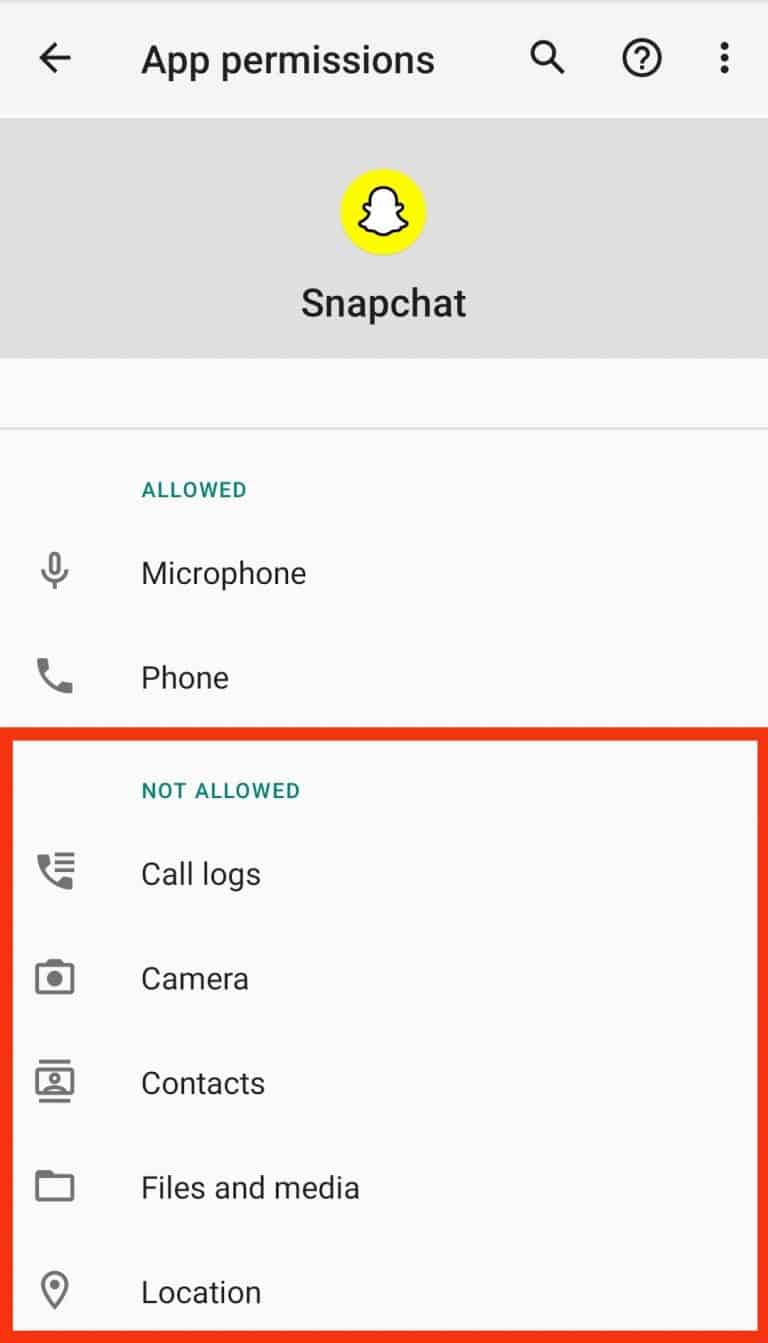The height and width of the screenshot is (1343, 768).
Task: Click the Files and media folder icon
Action: [55, 1186]
